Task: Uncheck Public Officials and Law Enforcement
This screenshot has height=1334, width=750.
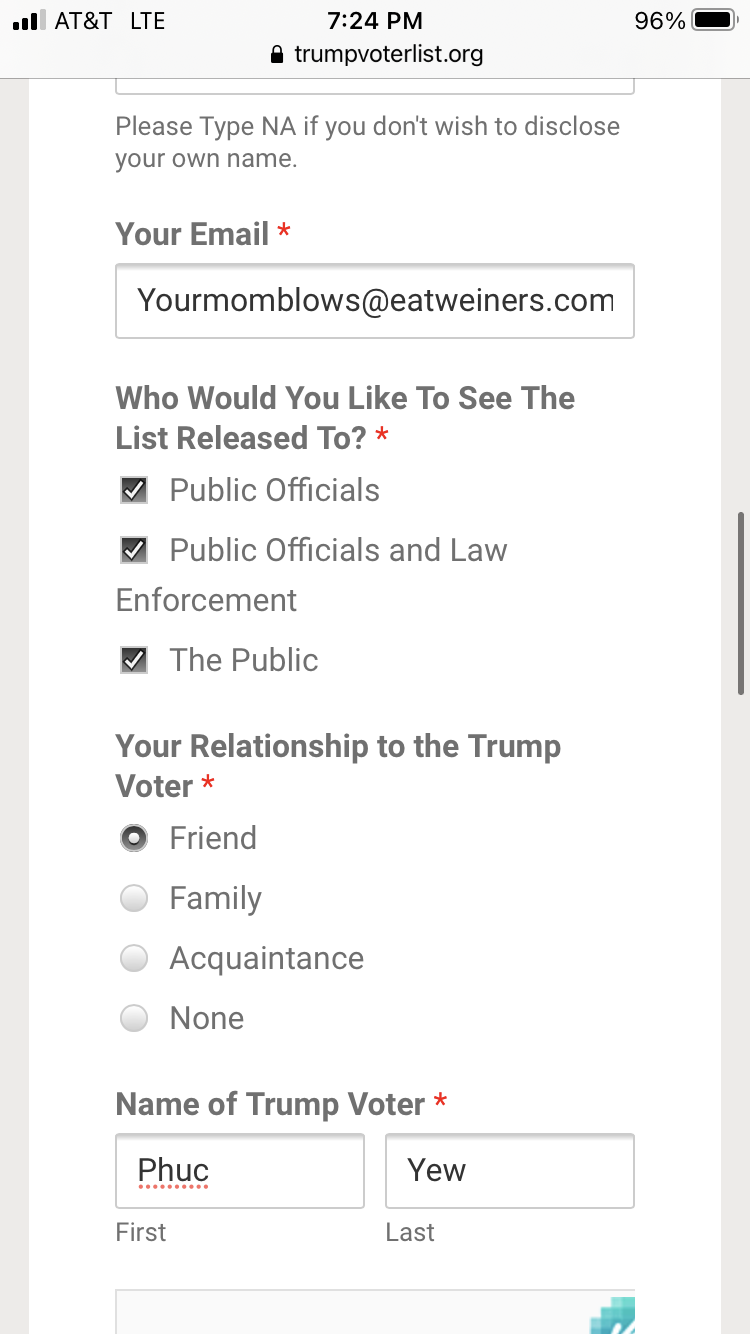Action: point(134,550)
